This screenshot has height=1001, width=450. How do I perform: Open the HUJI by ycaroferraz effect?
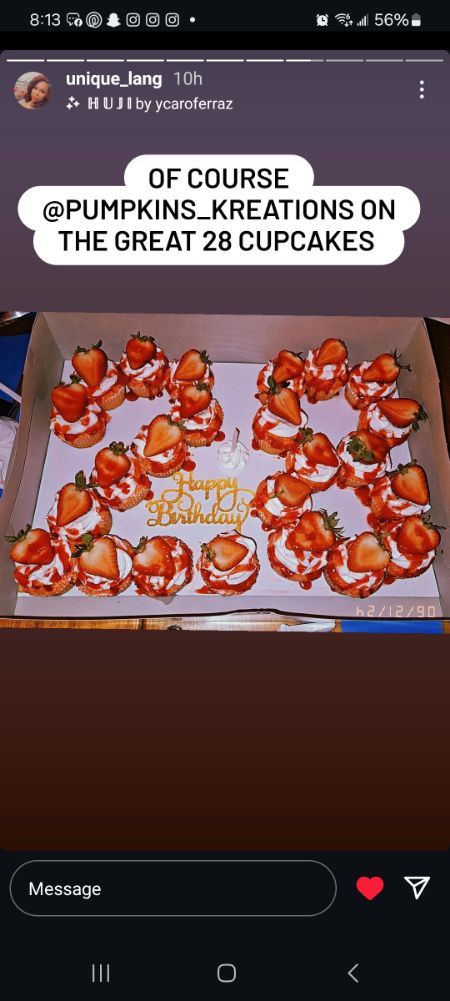(x=149, y=103)
